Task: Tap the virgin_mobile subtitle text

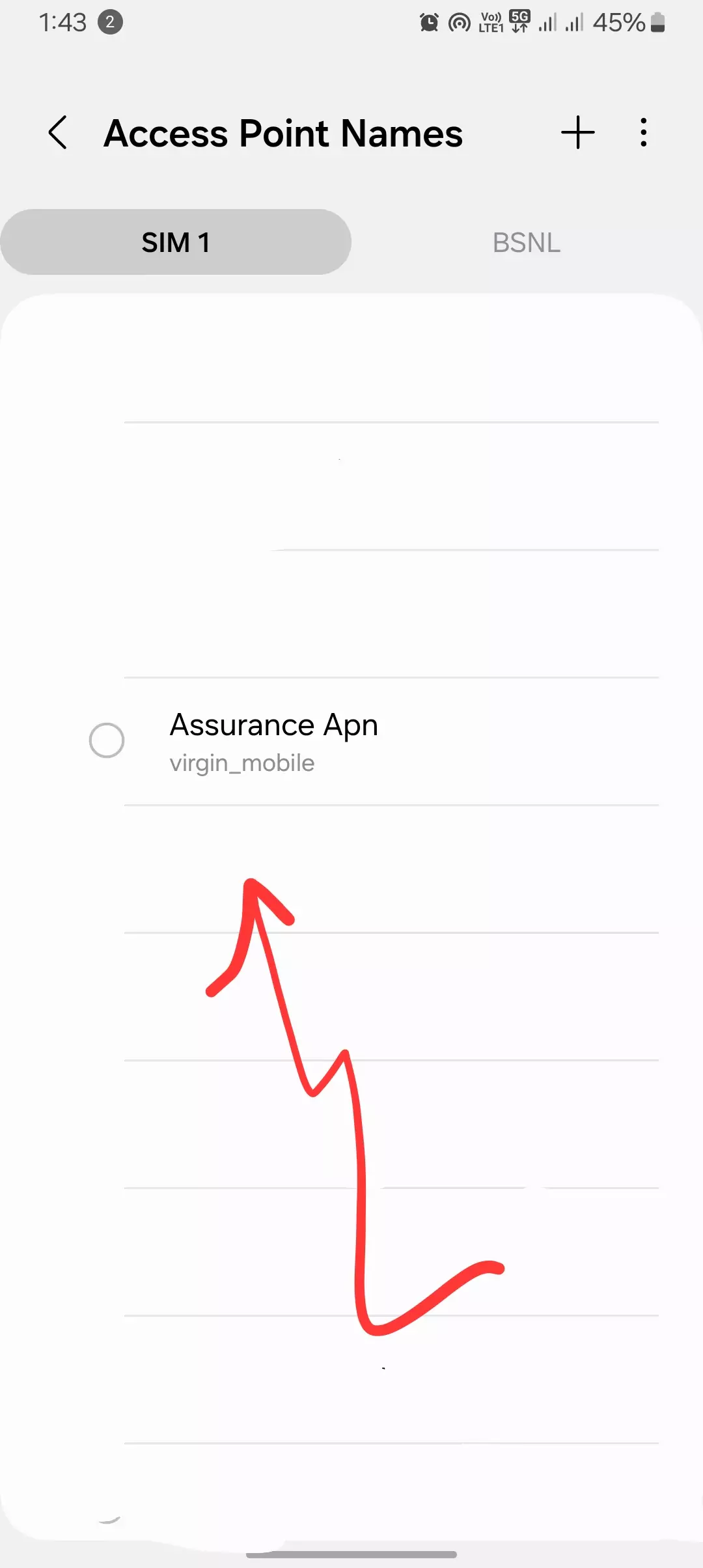Action: coord(241,762)
